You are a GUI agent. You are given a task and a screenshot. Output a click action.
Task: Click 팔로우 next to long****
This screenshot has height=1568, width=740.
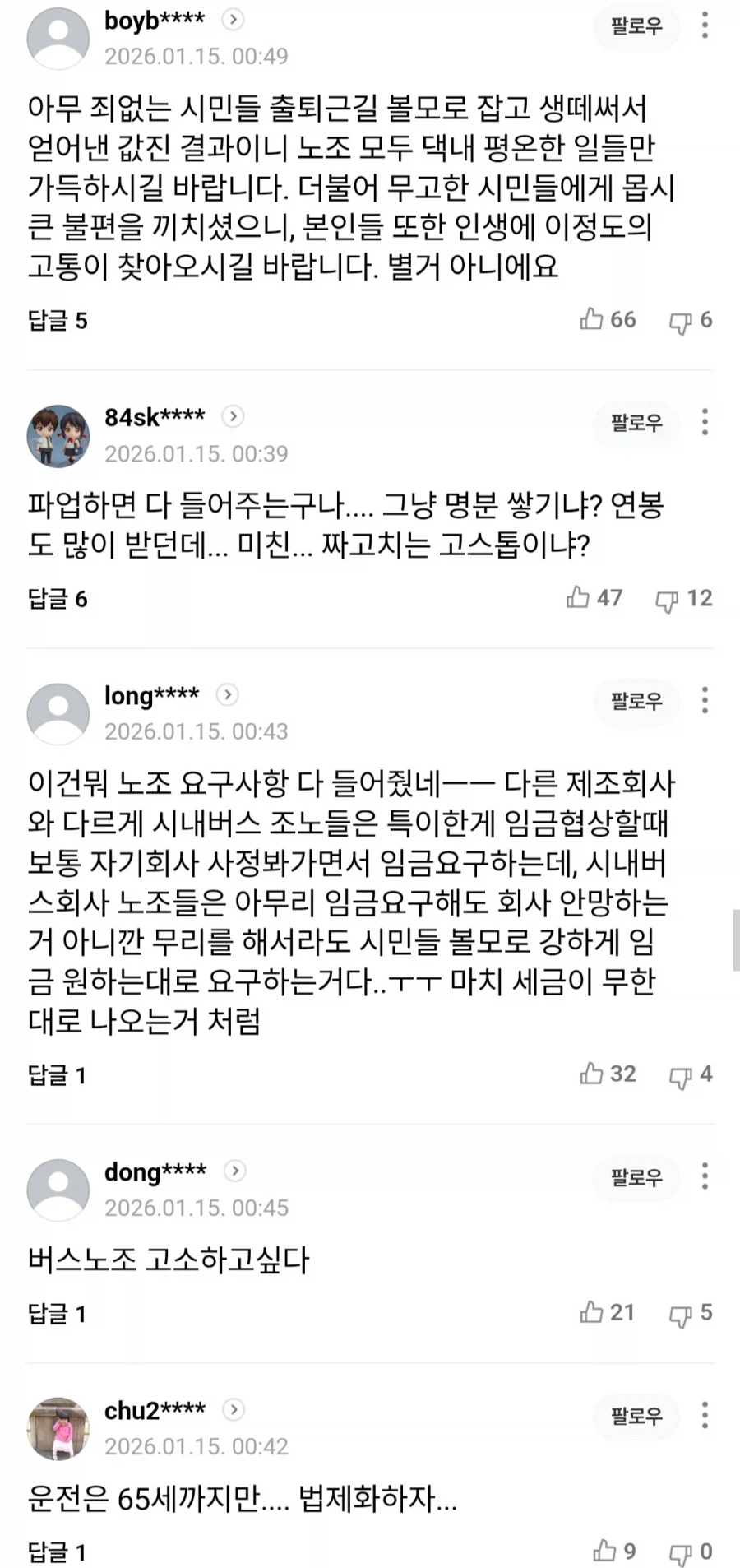point(636,701)
